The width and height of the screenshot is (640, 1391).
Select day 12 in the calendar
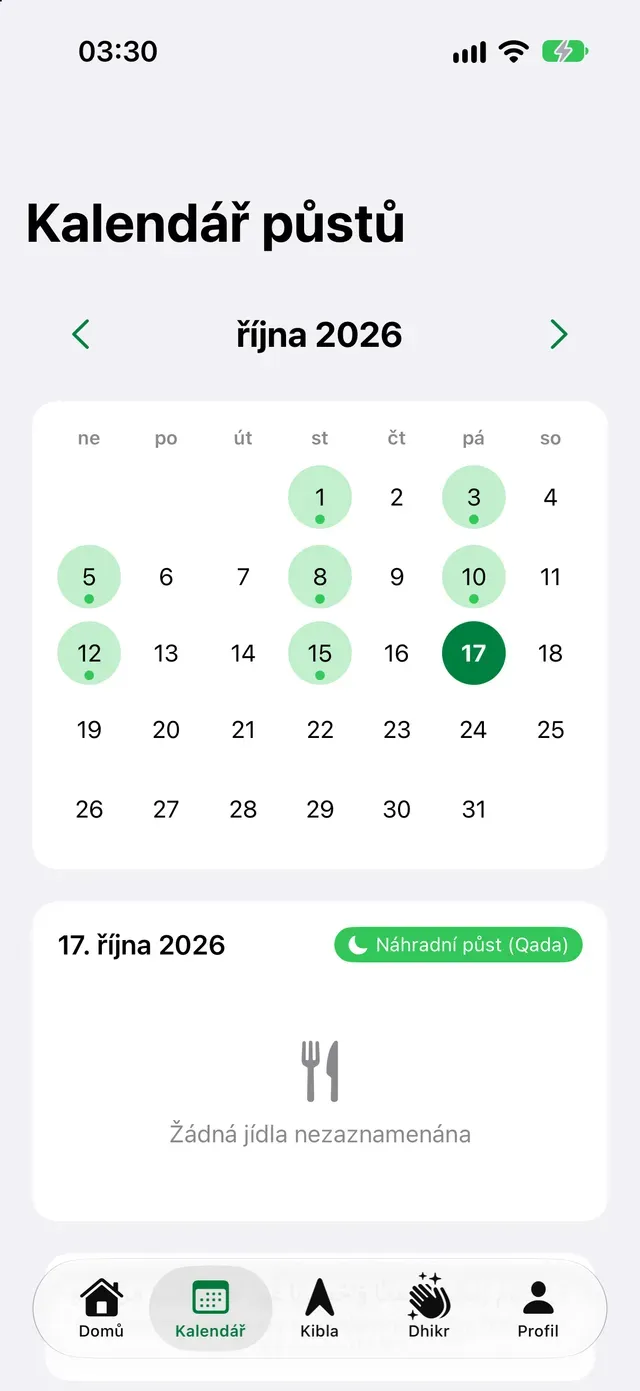pos(89,653)
